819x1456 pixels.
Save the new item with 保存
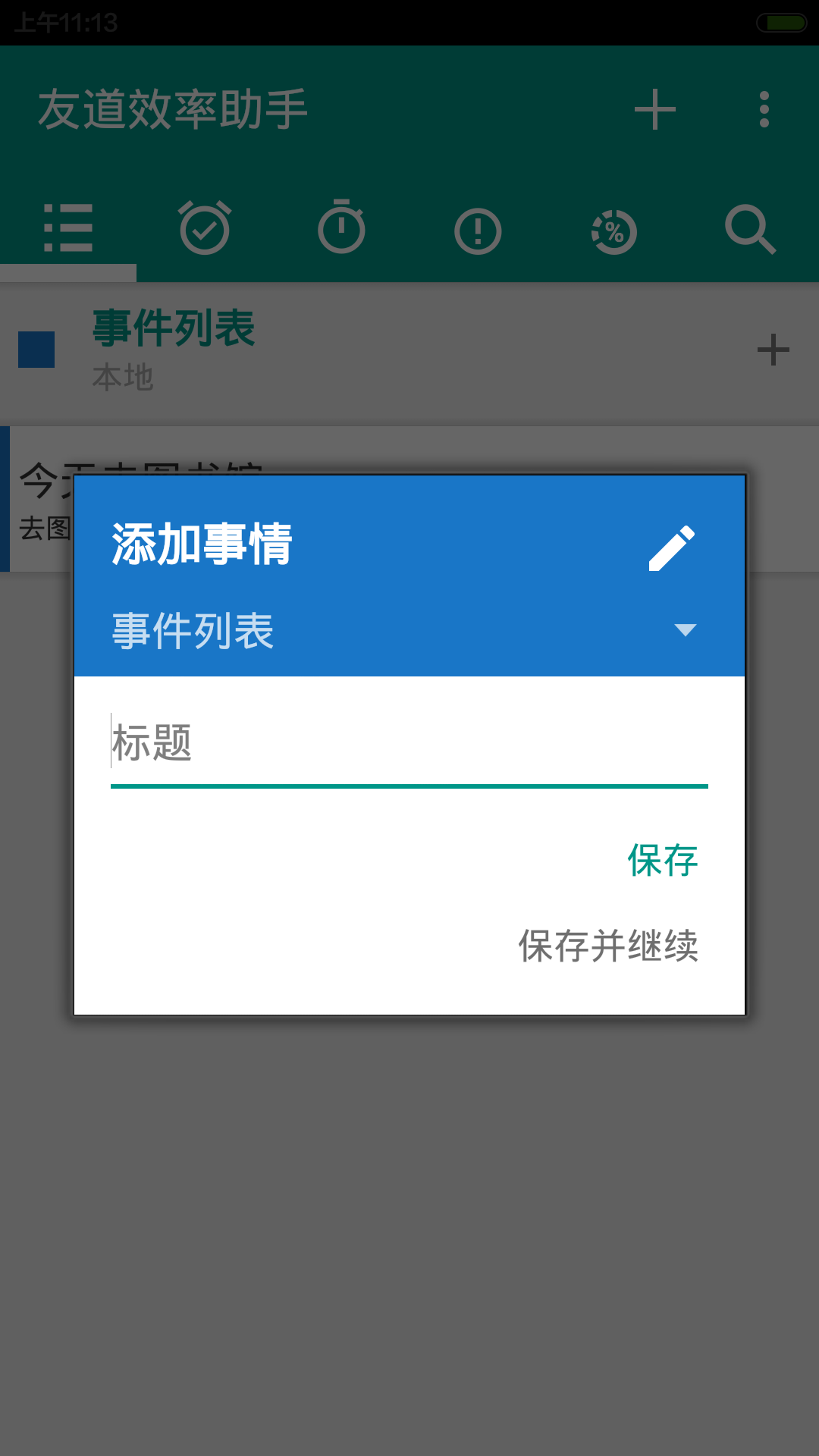click(662, 860)
